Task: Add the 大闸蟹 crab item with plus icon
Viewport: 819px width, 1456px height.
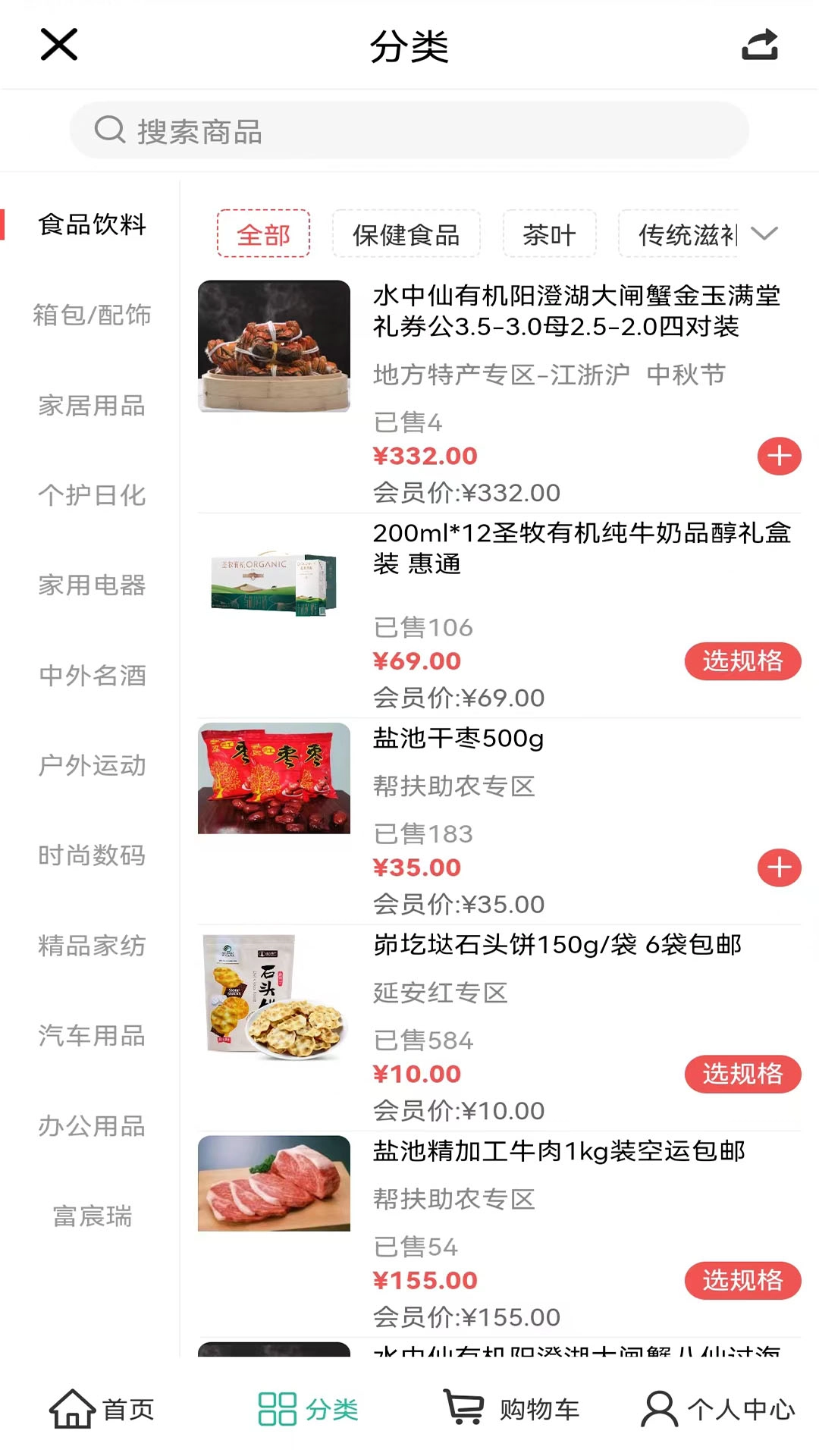Action: [779, 456]
